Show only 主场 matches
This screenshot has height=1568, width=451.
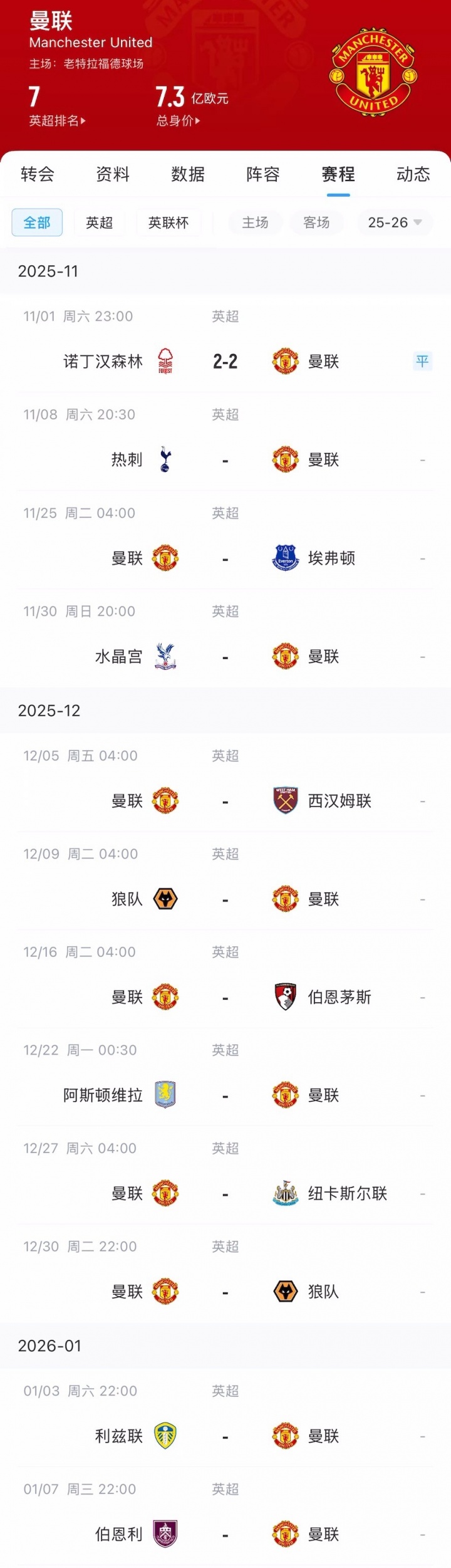255,222
